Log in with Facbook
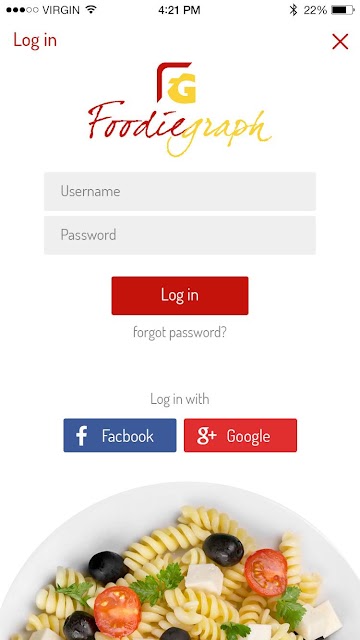 click(120, 435)
